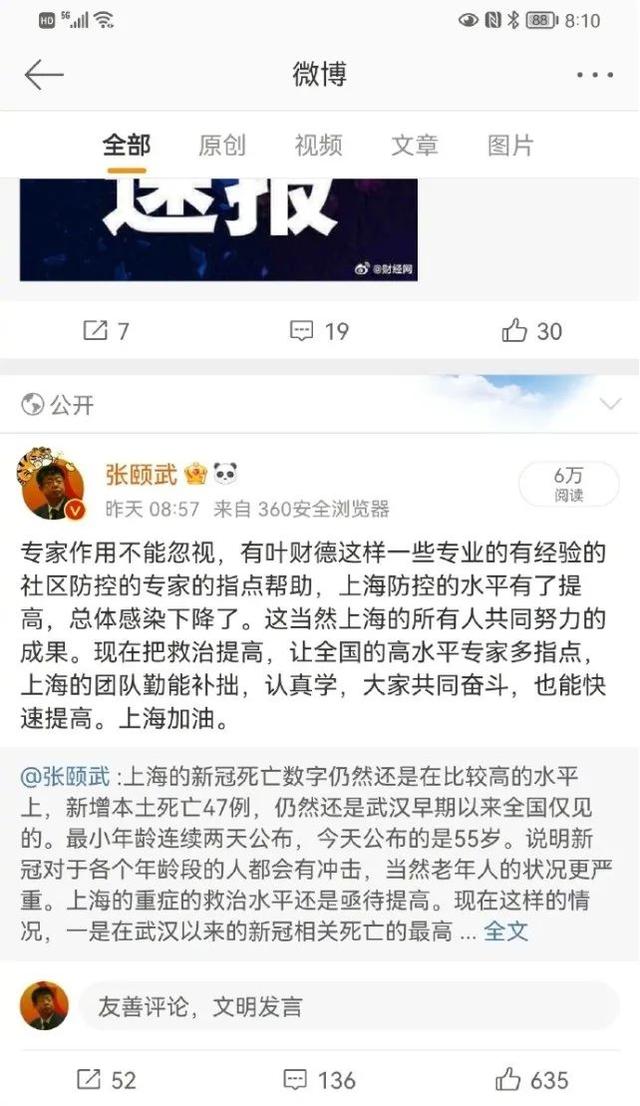Switch to the 原创 tab
Viewport: 640px width, 1106px height.
pyautogui.click(x=222, y=145)
